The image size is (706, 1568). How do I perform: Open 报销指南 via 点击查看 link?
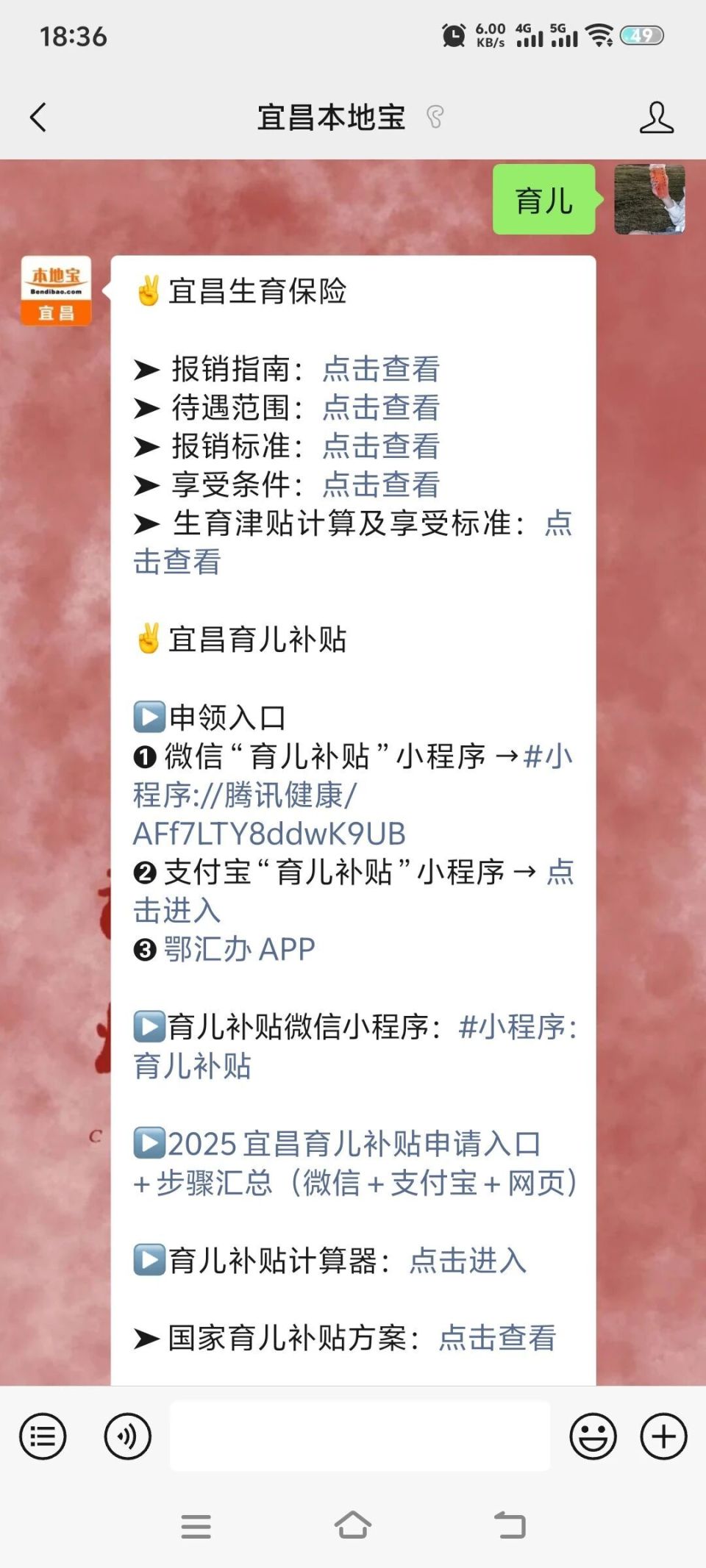pos(381,370)
